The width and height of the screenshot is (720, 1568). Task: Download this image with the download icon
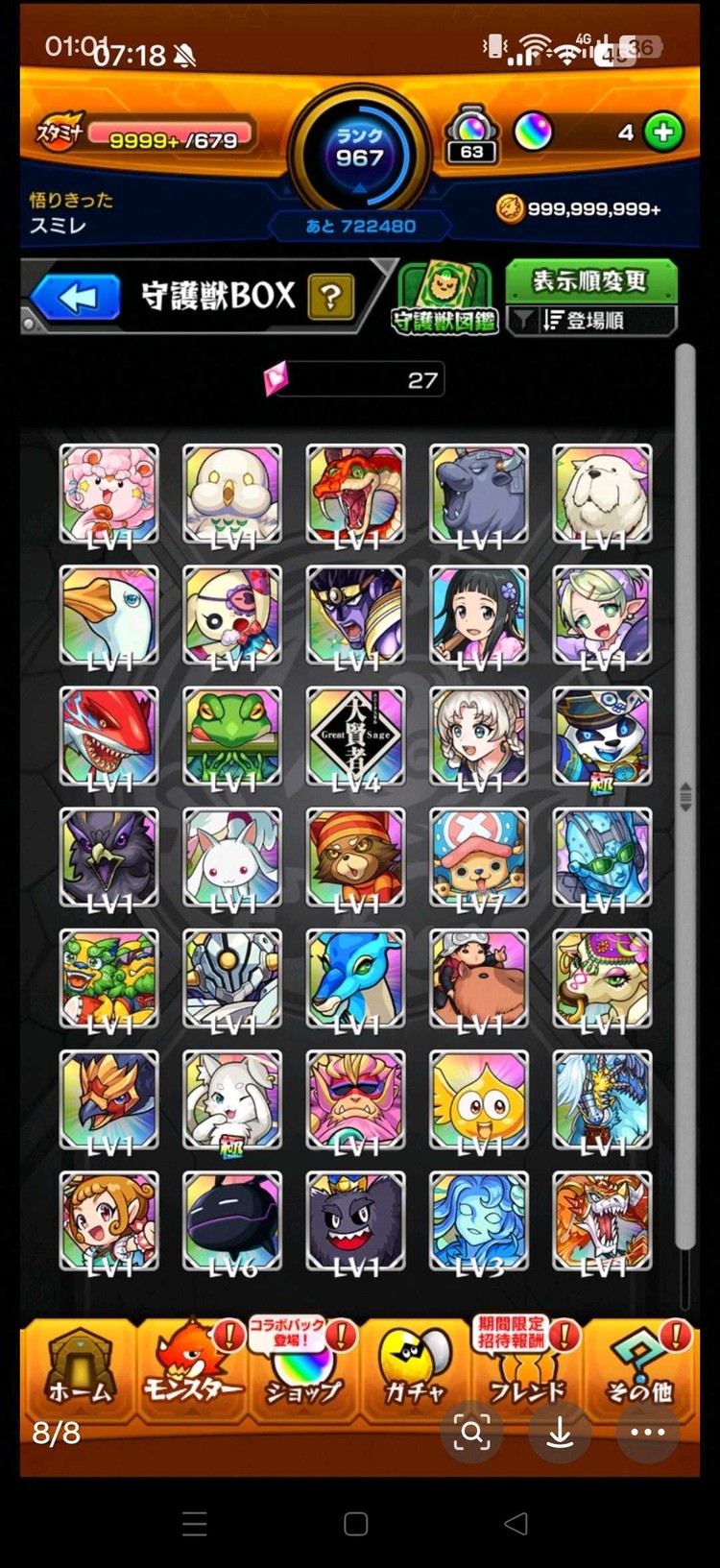pyautogui.click(x=561, y=1433)
